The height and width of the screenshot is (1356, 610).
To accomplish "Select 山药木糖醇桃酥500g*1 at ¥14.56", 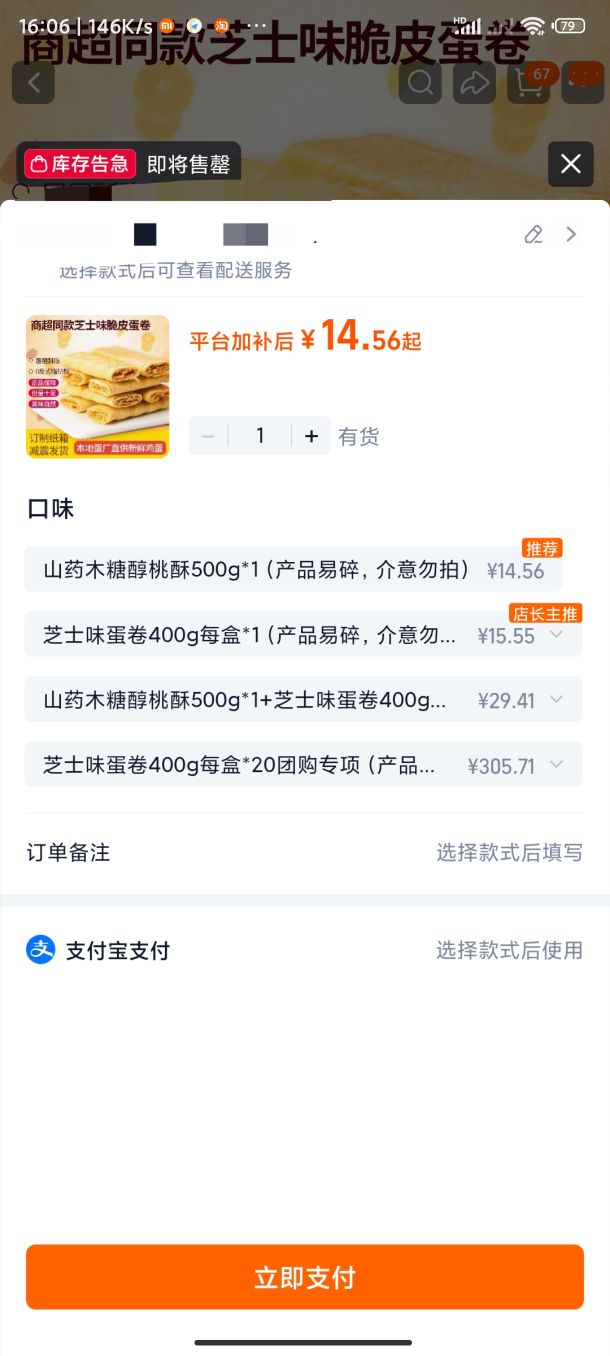I will (x=293, y=570).
